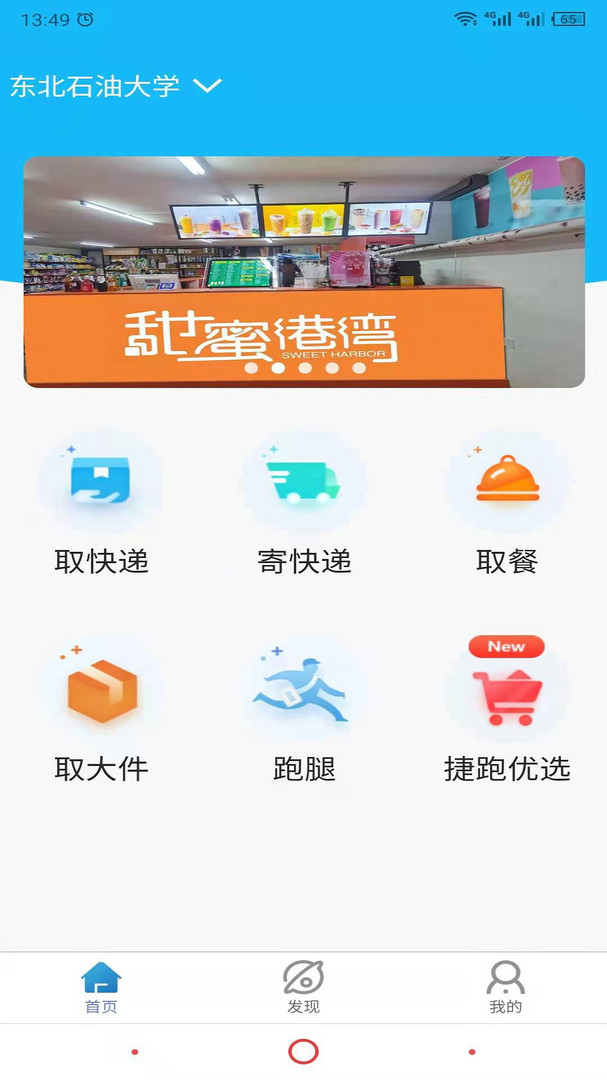607x1080 pixels.
Task: Expand the 东北石油大学 campus selector
Action: (115, 86)
